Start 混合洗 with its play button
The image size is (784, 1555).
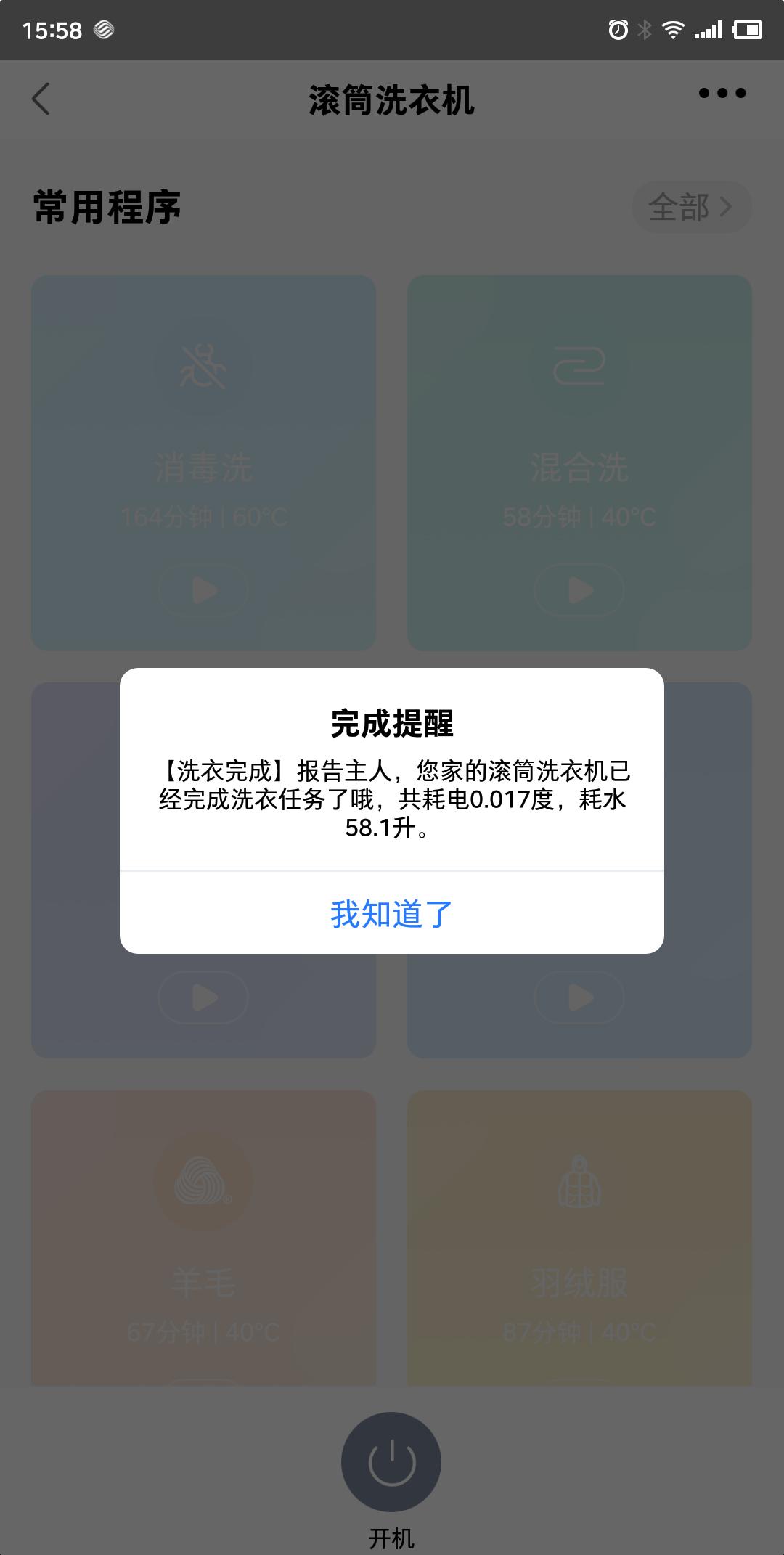(x=579, y=589)
